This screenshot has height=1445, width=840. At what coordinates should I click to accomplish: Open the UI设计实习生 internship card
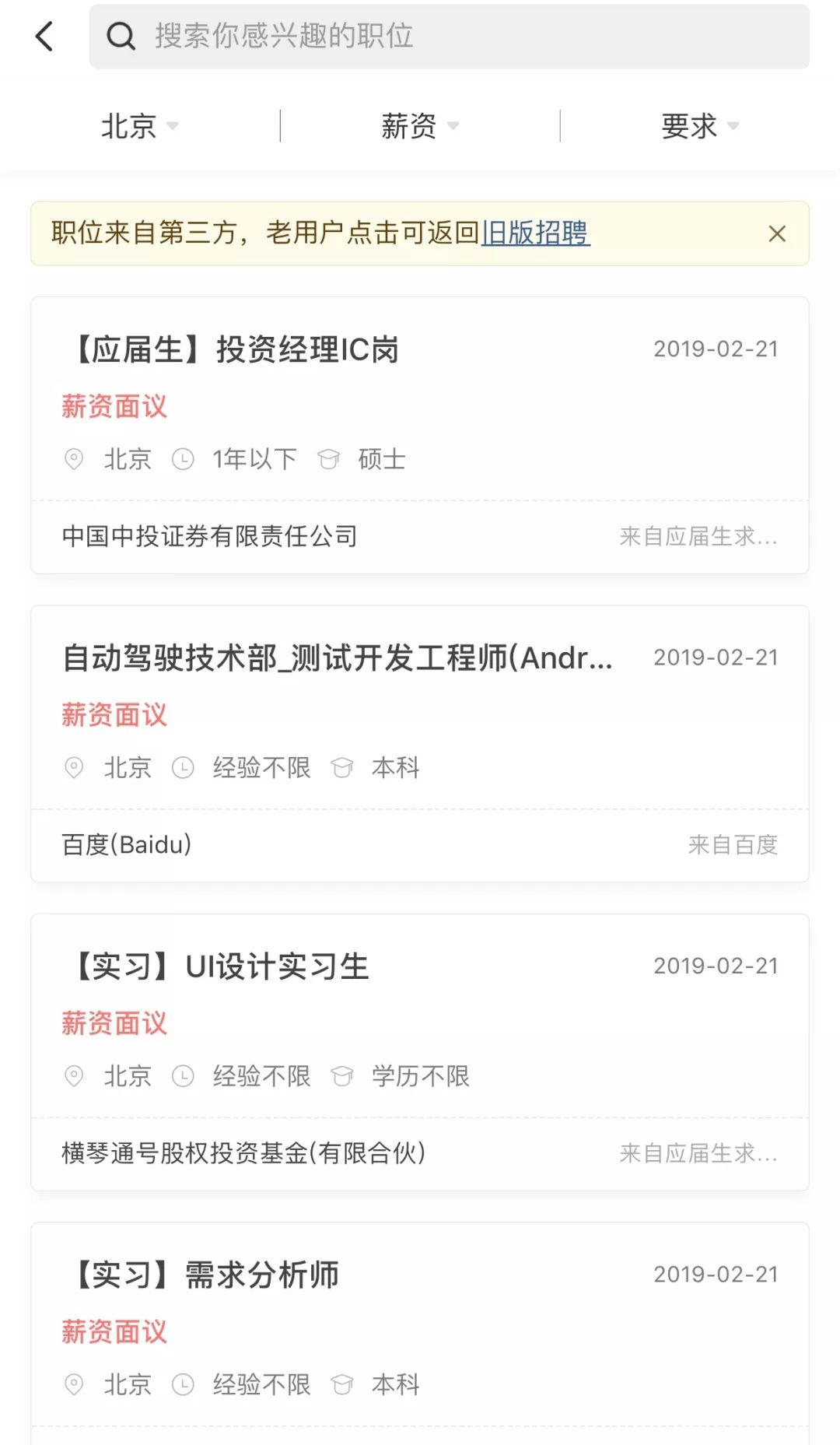tap(420, 1052)
